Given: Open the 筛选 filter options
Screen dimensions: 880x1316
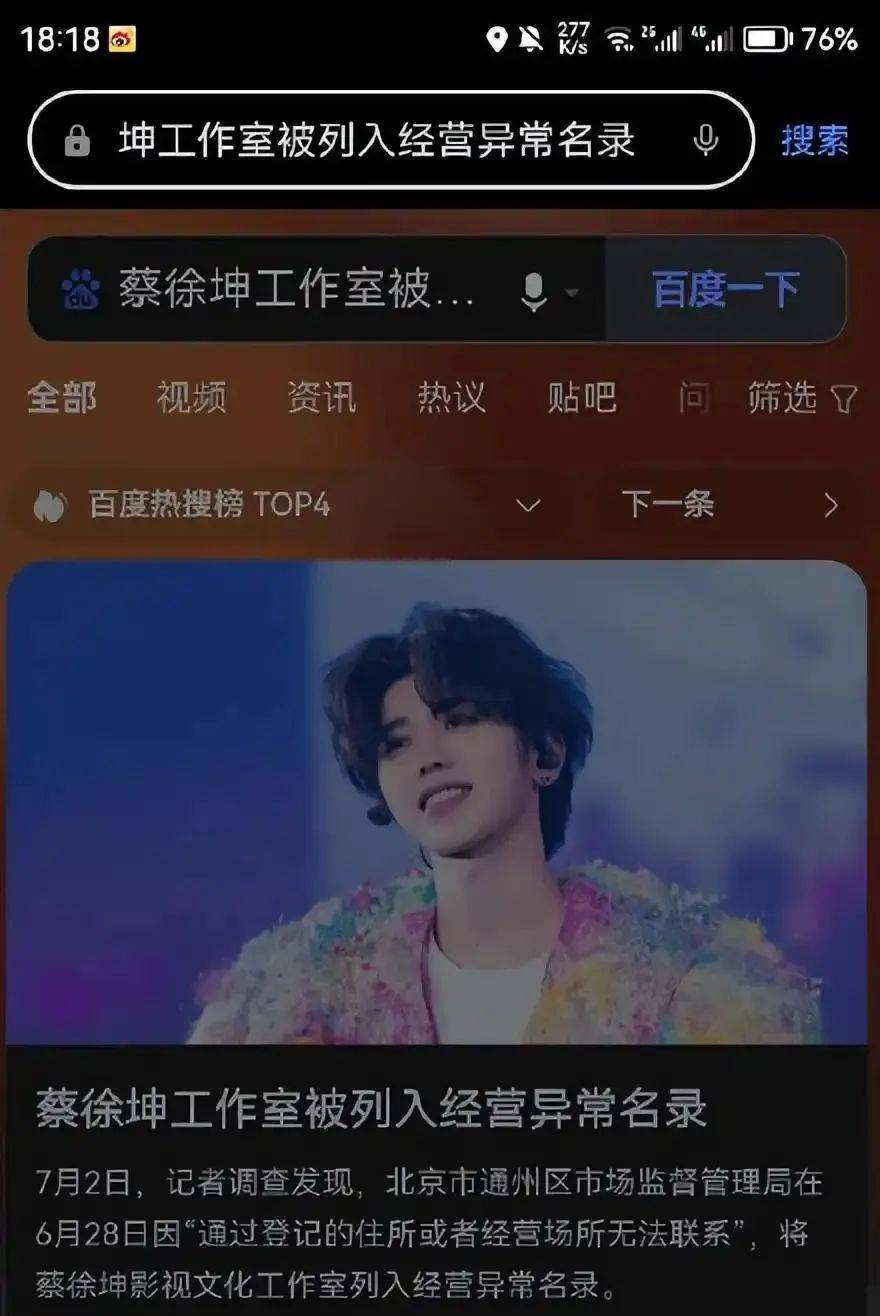Looking at the screenshot, I should (x=801, y=398).
